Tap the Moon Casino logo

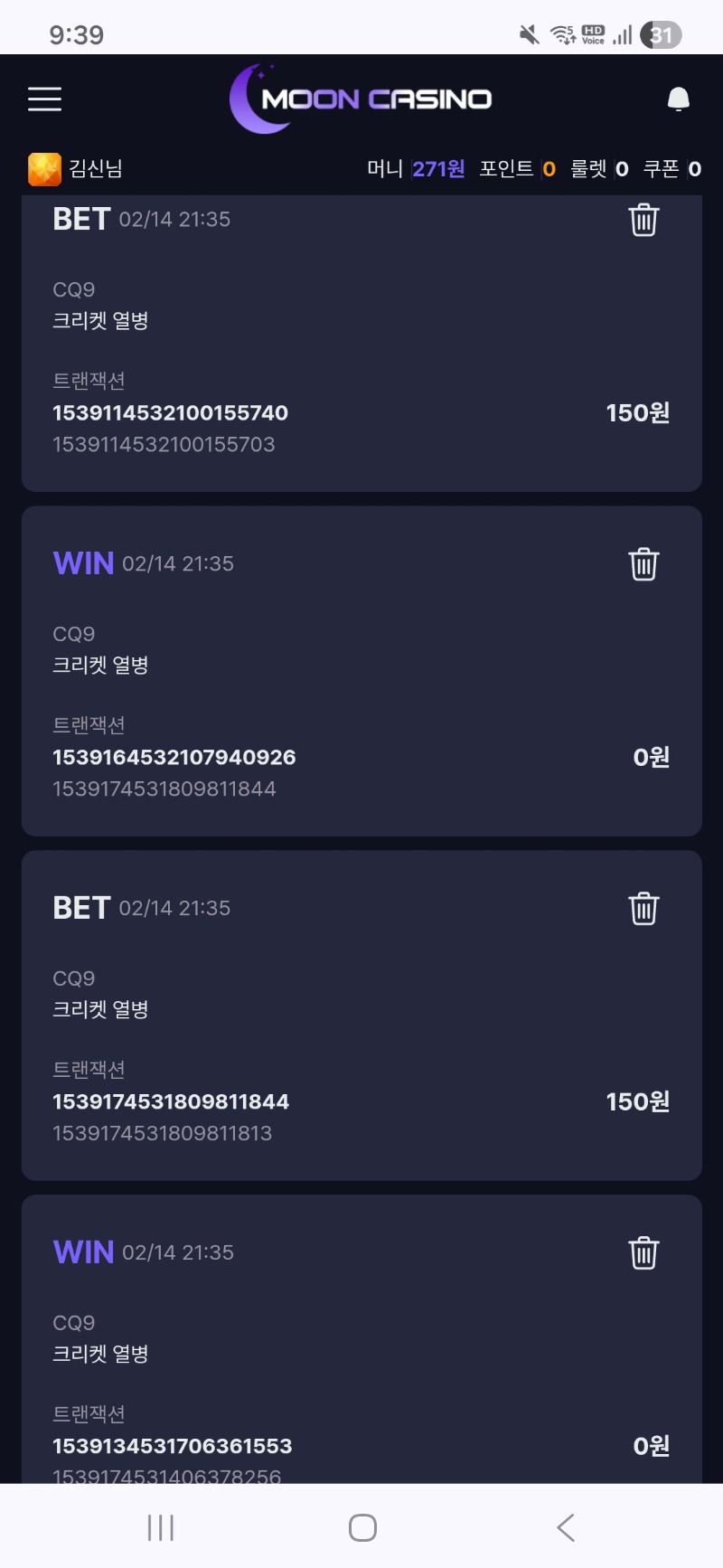pyautogui.click(x=361, y=99)
